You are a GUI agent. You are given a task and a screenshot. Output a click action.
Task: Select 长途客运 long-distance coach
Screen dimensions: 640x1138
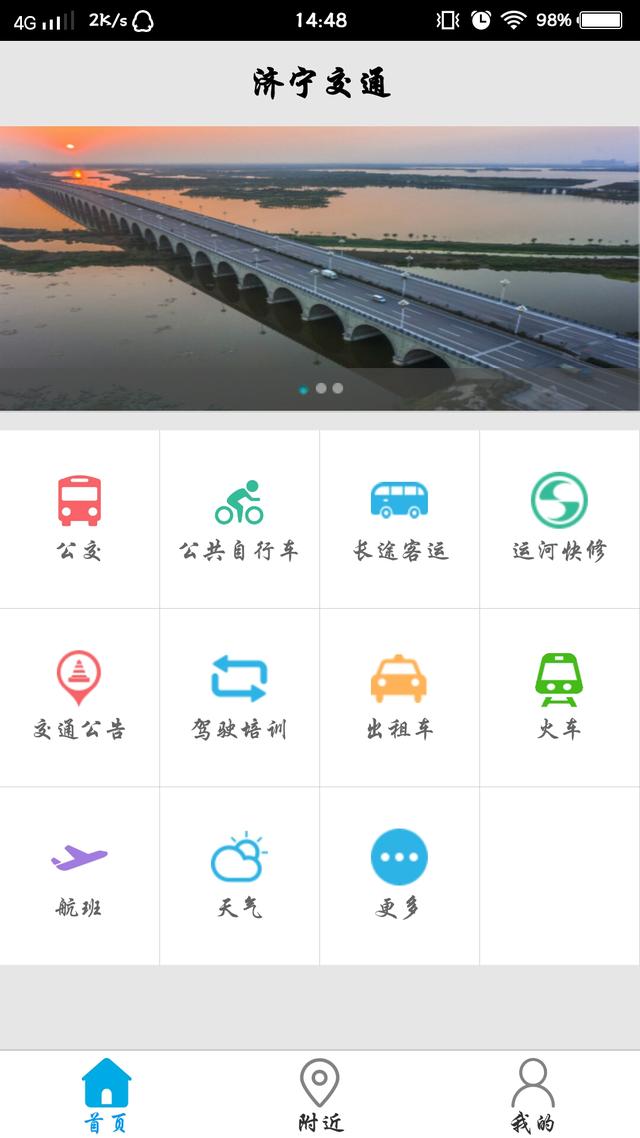point(399,518)
